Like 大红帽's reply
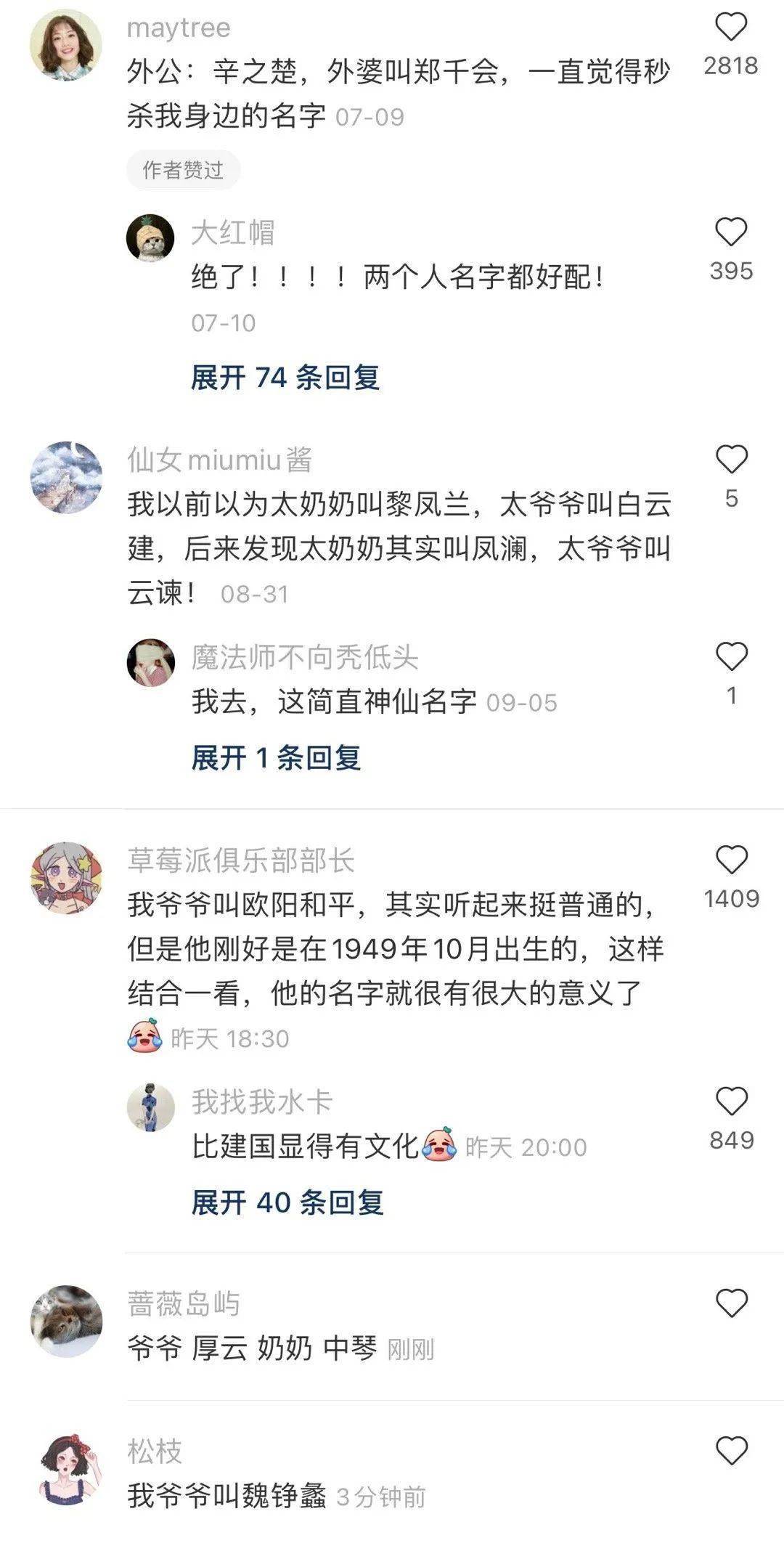This screenshot has width=784, height=1543. (x=731, y=232)
